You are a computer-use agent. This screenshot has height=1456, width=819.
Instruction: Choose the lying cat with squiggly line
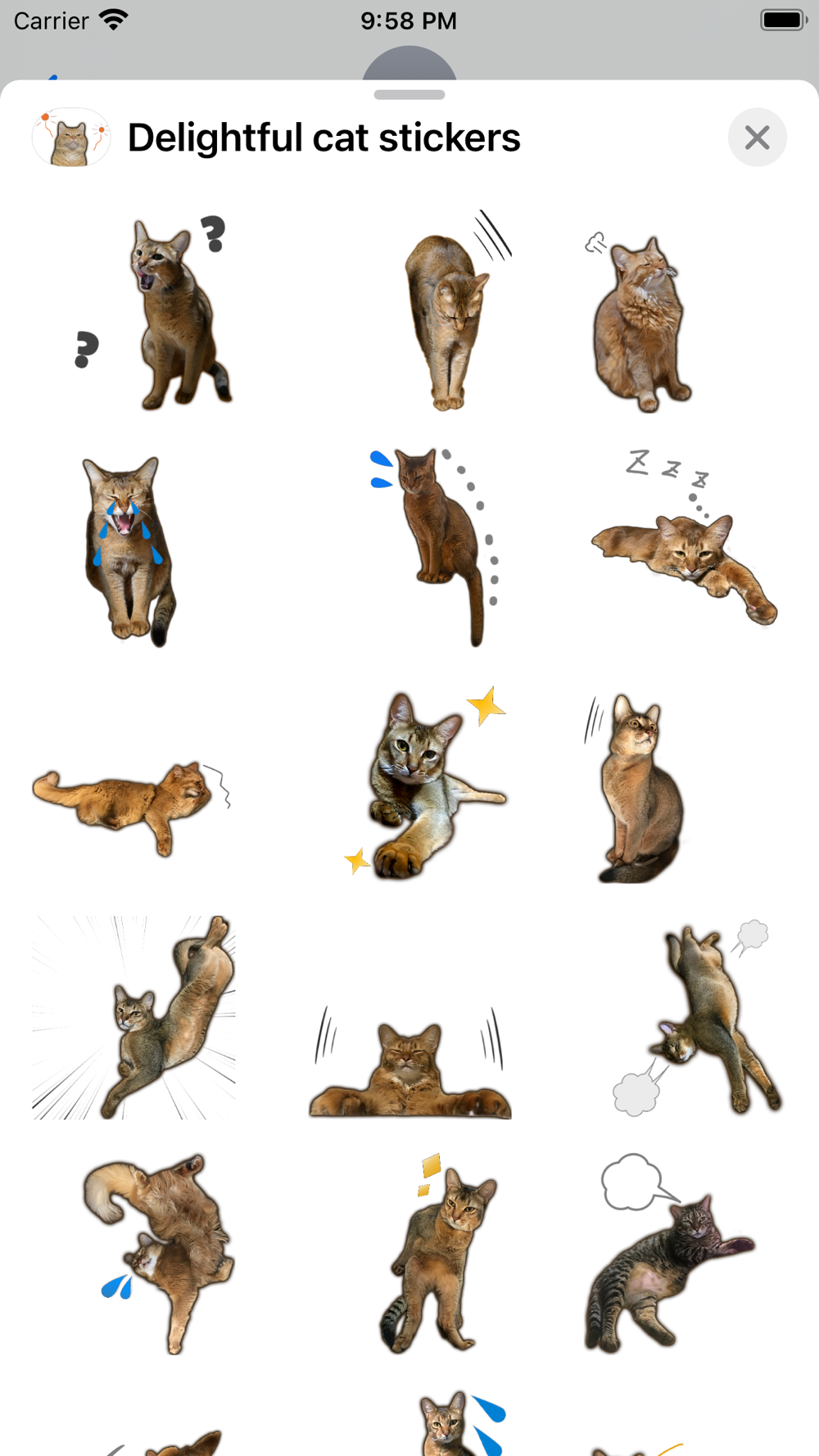[x=132, y=808]
